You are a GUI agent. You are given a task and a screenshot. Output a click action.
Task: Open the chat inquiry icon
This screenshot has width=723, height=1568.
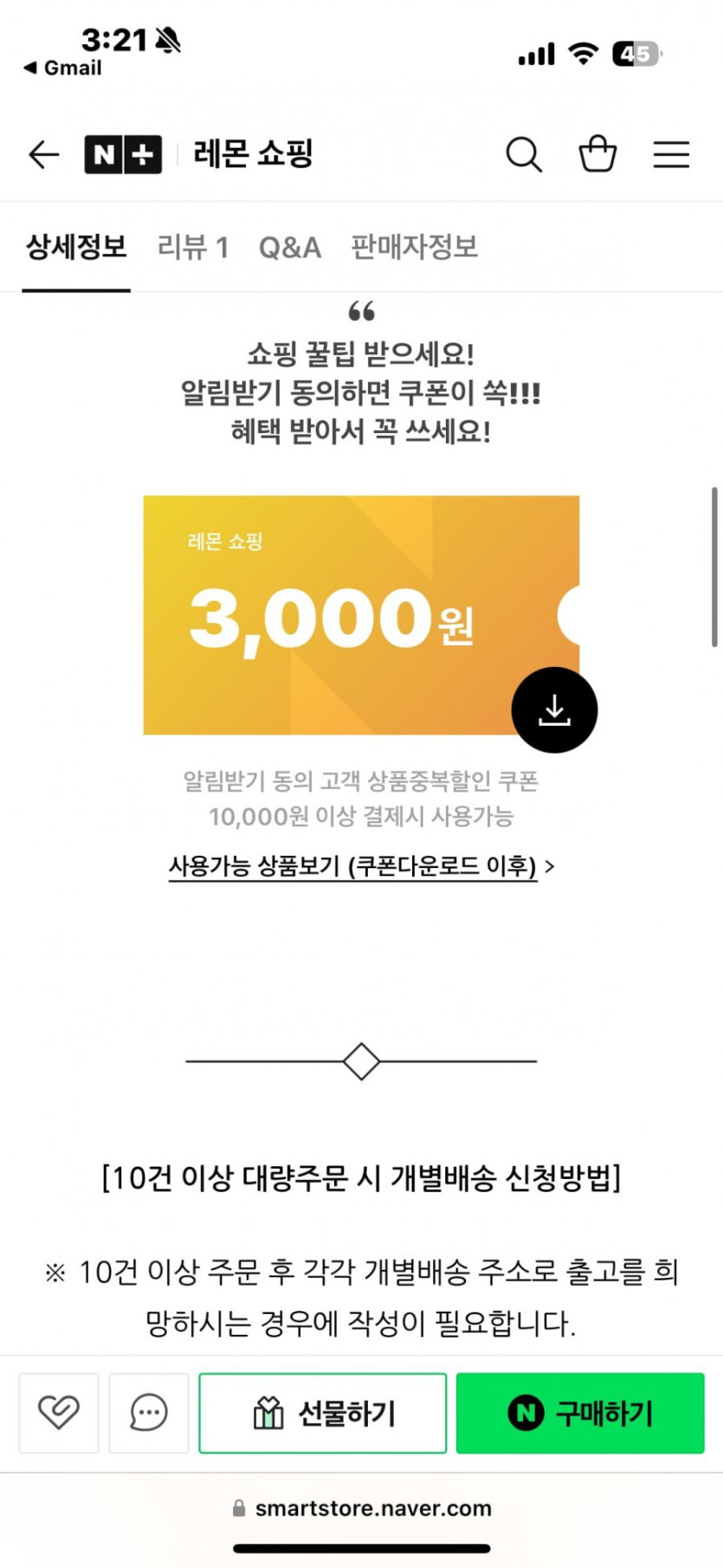tap(149, 1413)
